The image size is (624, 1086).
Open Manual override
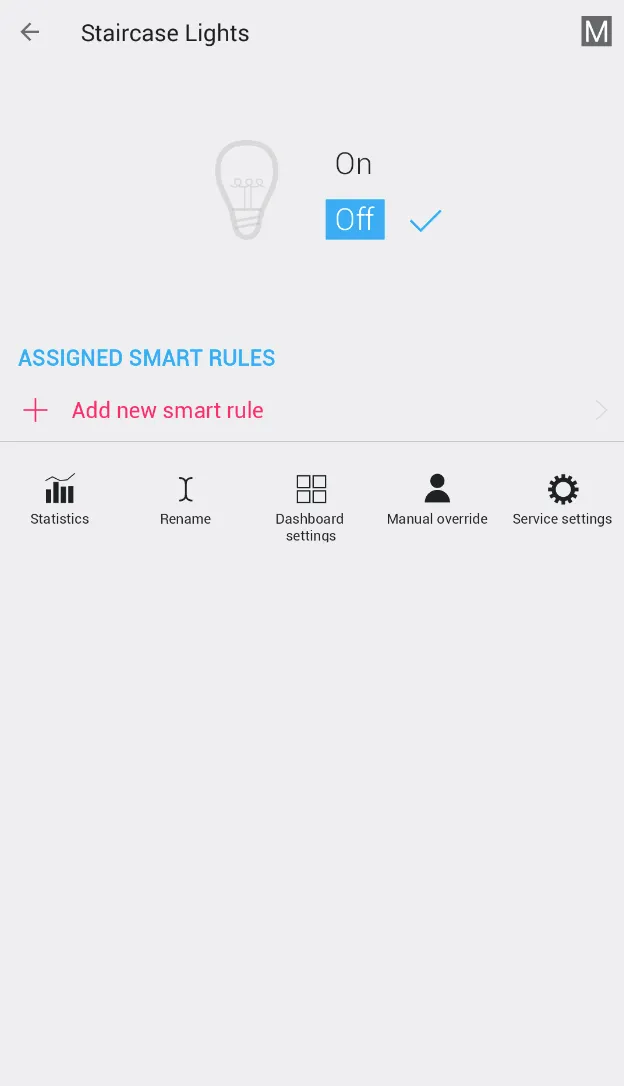pyautogui.click(x=437, y=500)
